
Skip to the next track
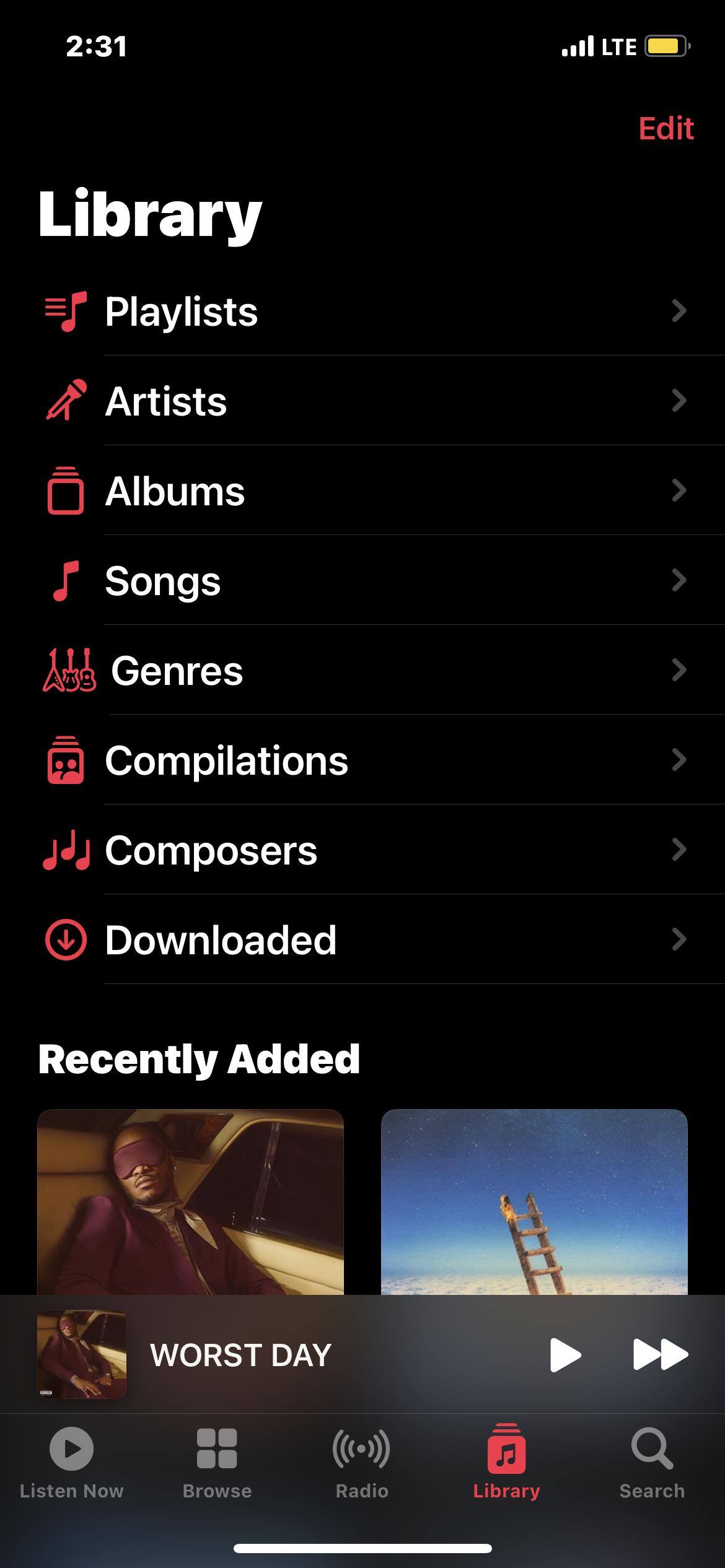(x=660, y=1354)
